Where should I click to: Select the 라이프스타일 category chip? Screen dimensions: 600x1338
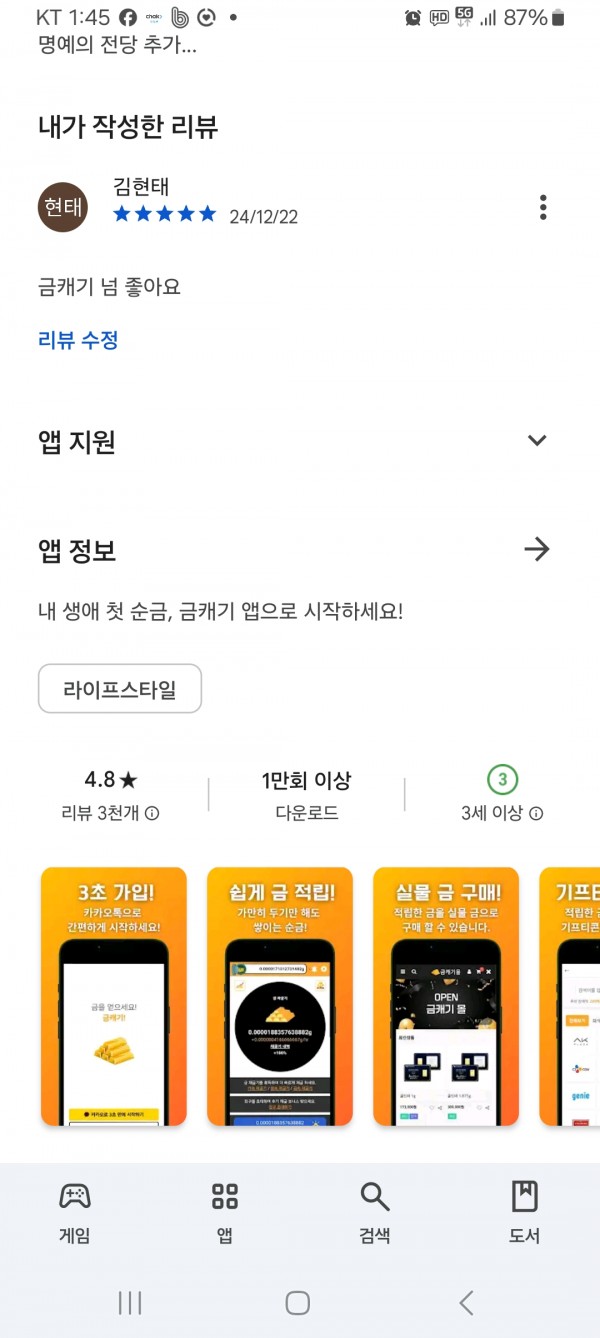pos(120,689)
